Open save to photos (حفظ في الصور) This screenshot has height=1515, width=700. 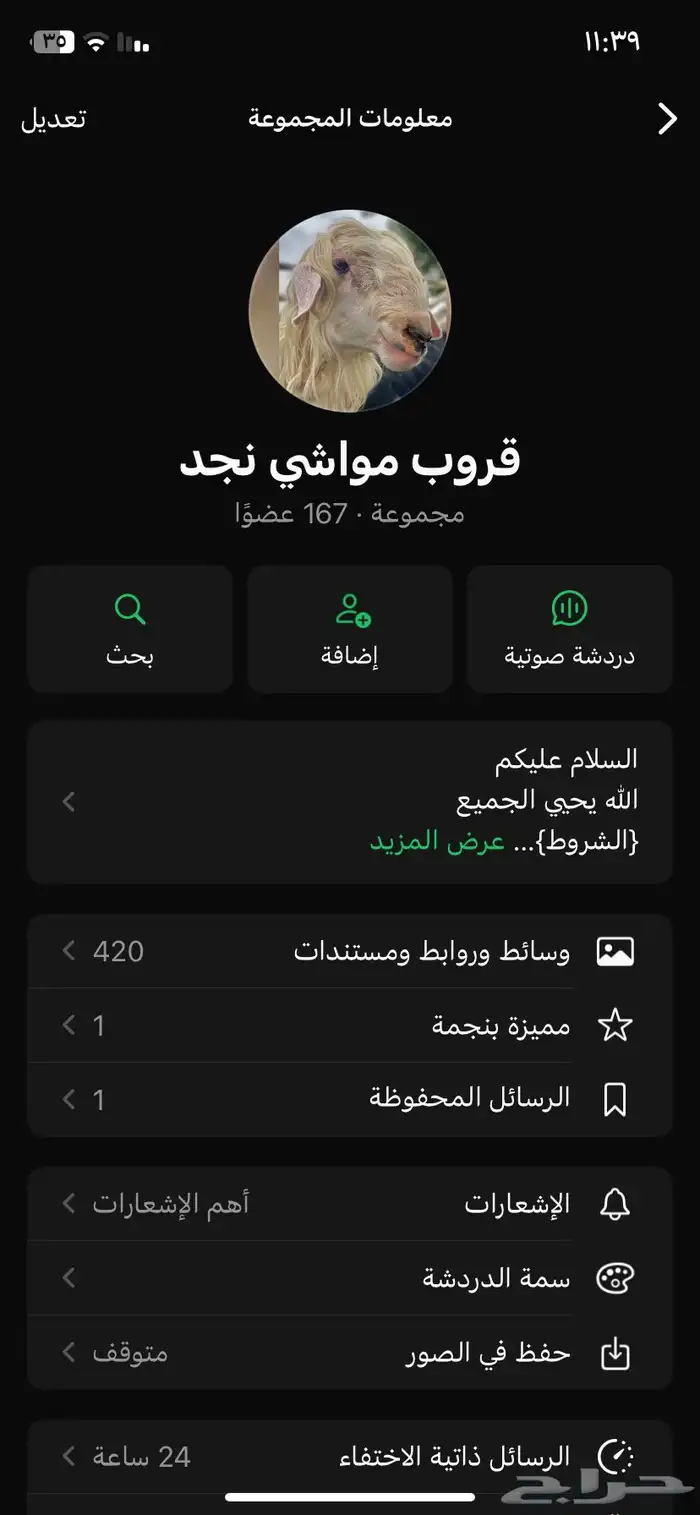(x=350, y=1353)
